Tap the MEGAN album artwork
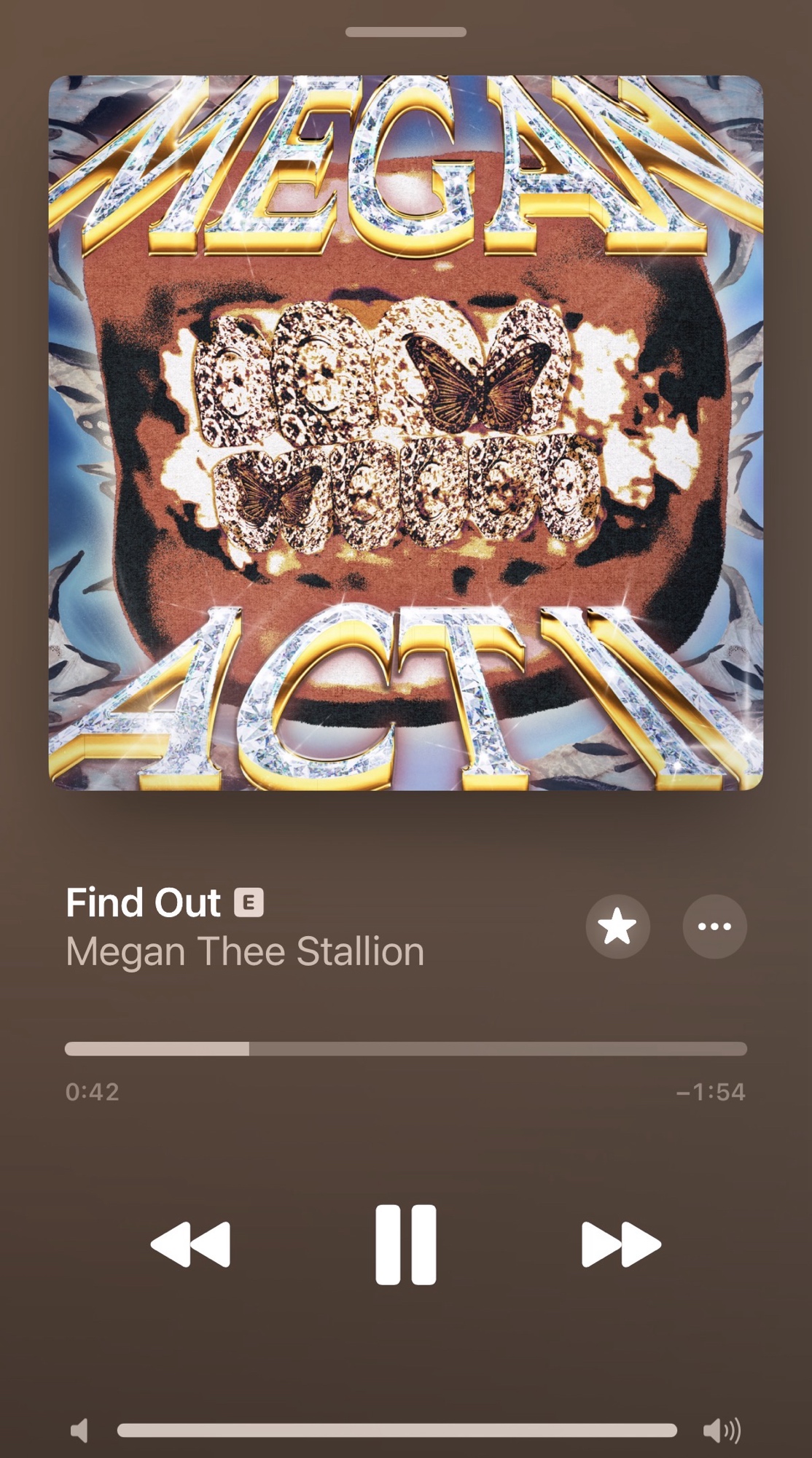 click(x=405, y=432)
